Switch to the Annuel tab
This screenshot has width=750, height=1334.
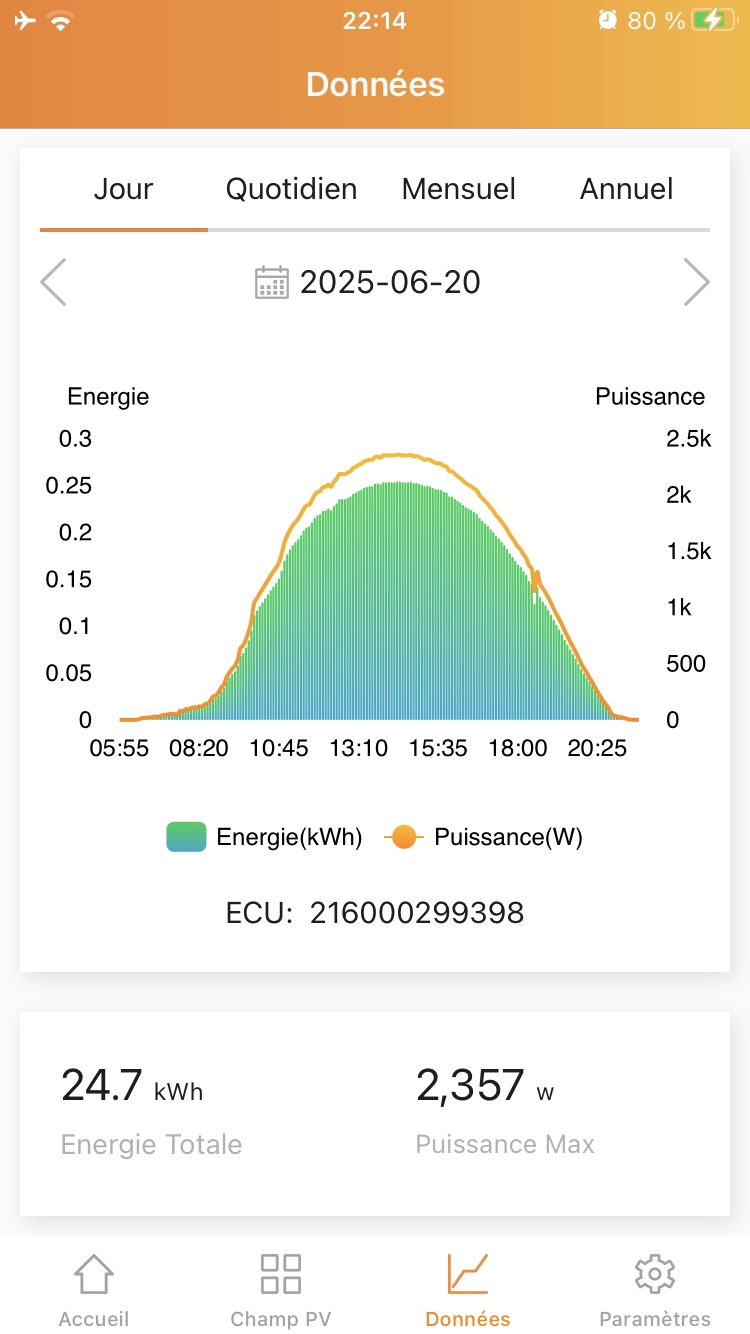coord(627,189)
